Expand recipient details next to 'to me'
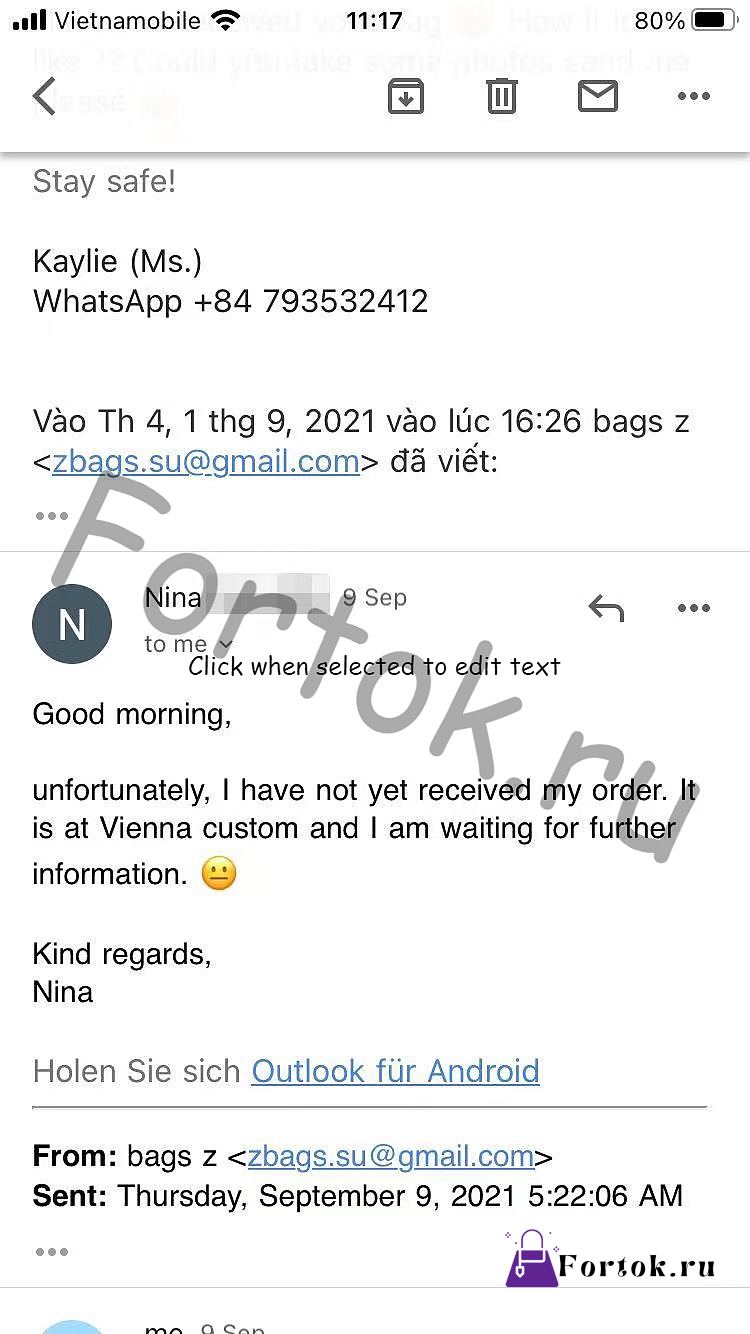Screen dimensions: 750x1334 coord(226,645)
